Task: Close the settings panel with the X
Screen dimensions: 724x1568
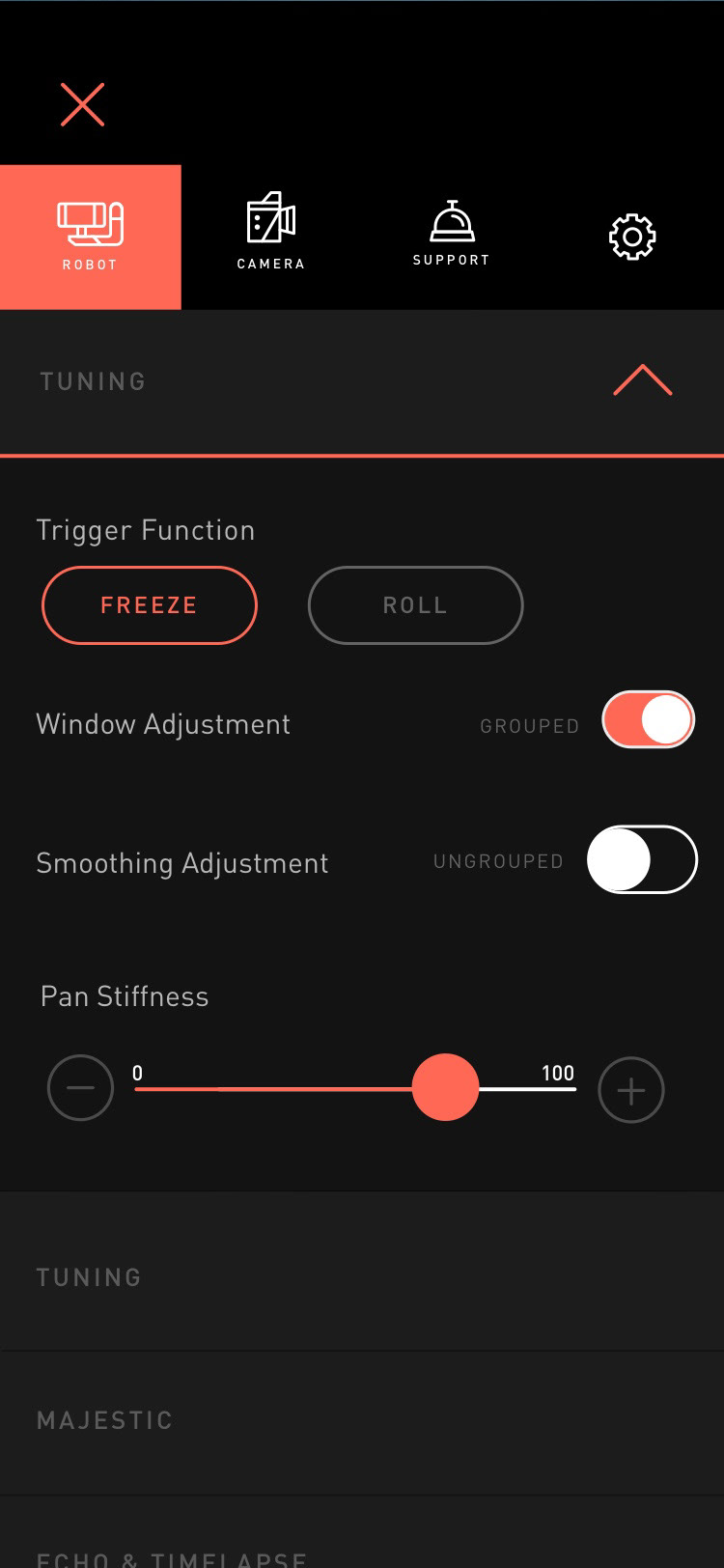Action: (x=82, y=104)
